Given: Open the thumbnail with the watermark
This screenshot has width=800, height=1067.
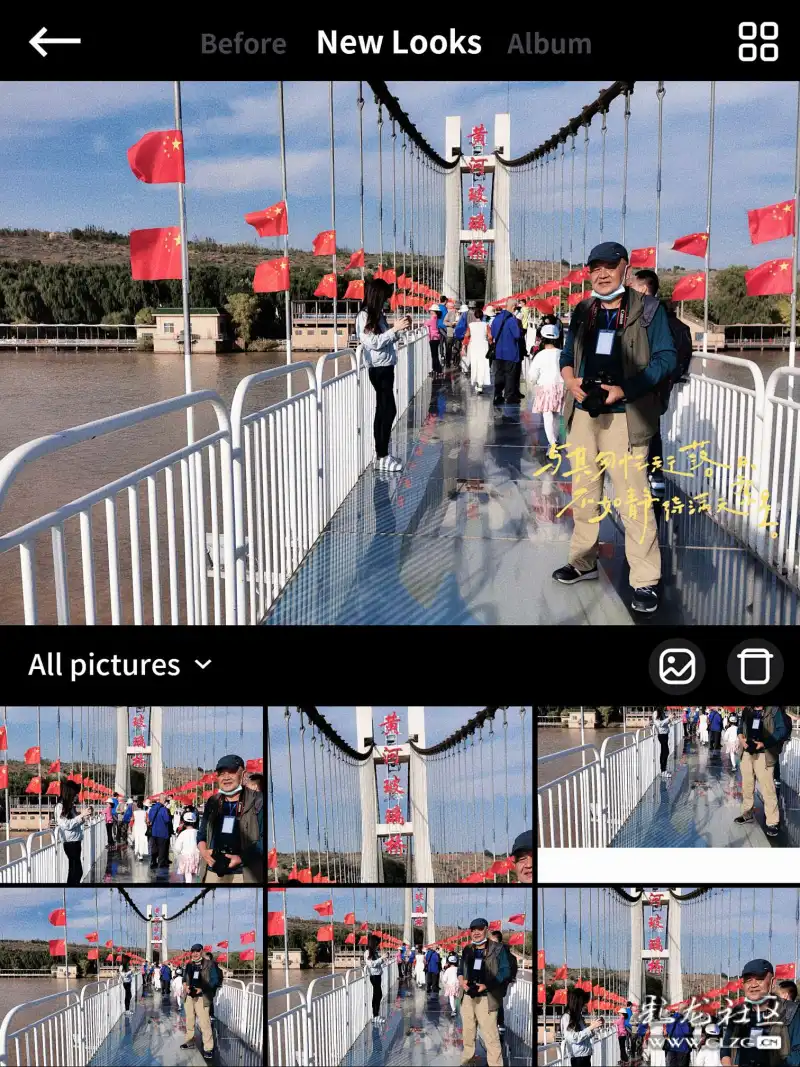Looking at the screenshot, I should 668,977.
